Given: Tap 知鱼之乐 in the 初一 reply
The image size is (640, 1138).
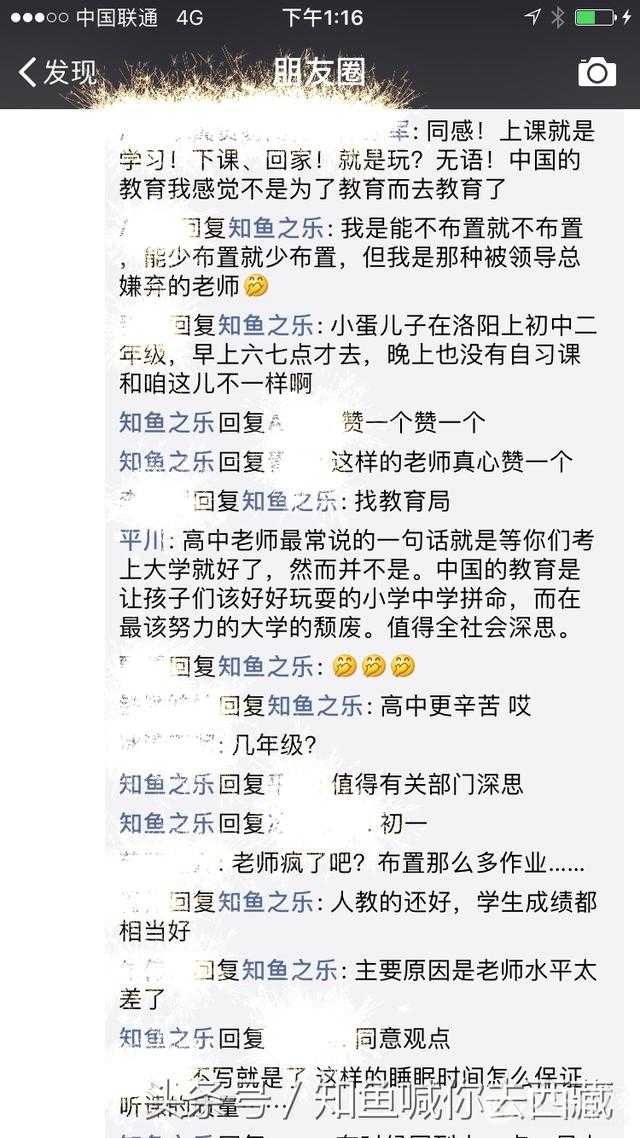Looking at the screenshot, I should click(x=166, y=824).
